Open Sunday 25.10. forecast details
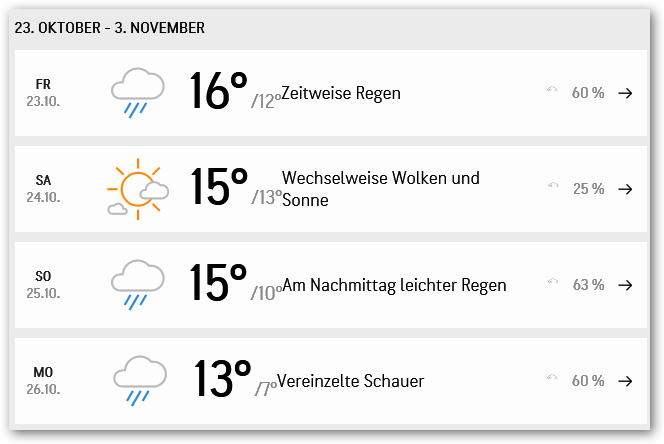Screen dimensions: 664x444 [x=625, y=285]
